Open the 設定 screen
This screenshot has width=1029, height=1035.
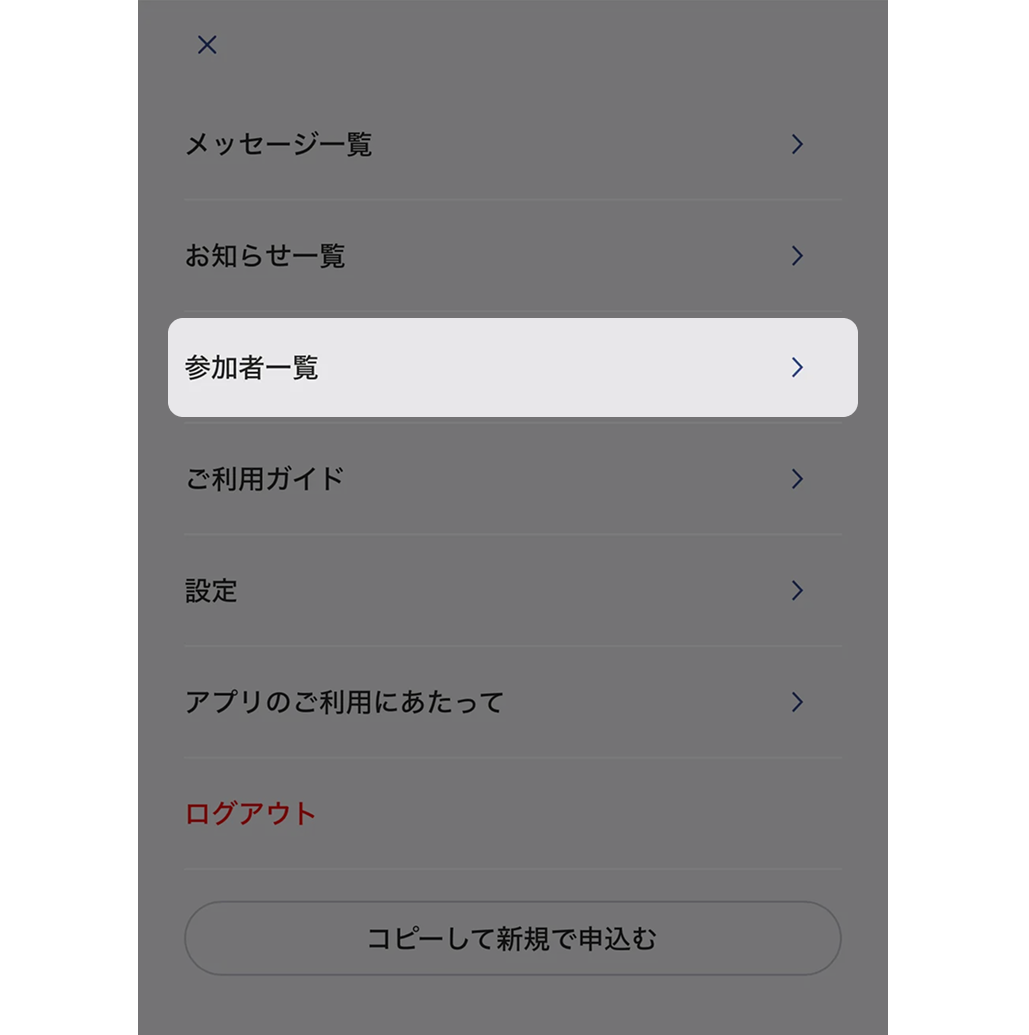pyautogui.click(x=212, y=591)
